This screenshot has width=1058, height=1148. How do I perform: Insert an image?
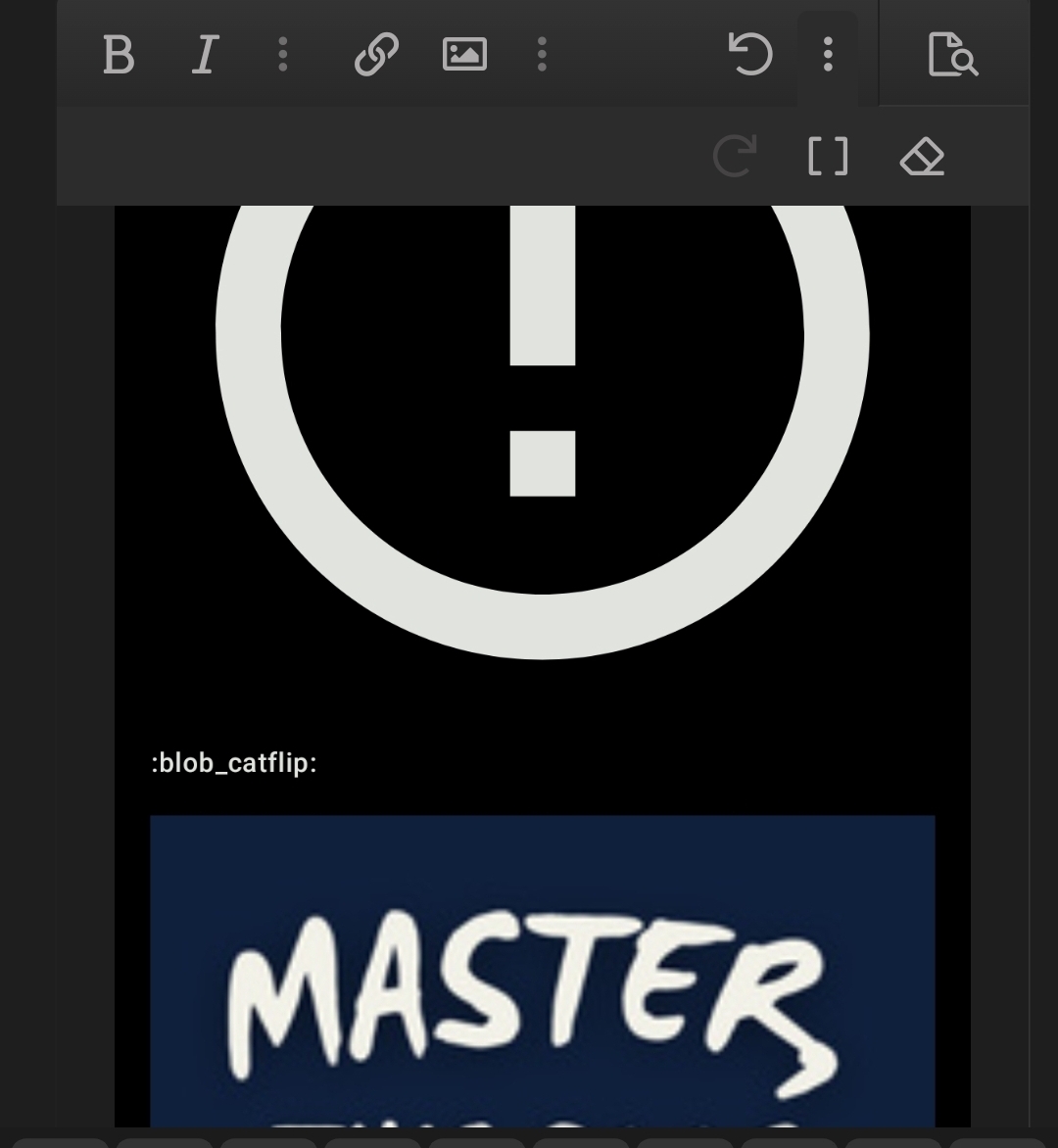(464, 54)
